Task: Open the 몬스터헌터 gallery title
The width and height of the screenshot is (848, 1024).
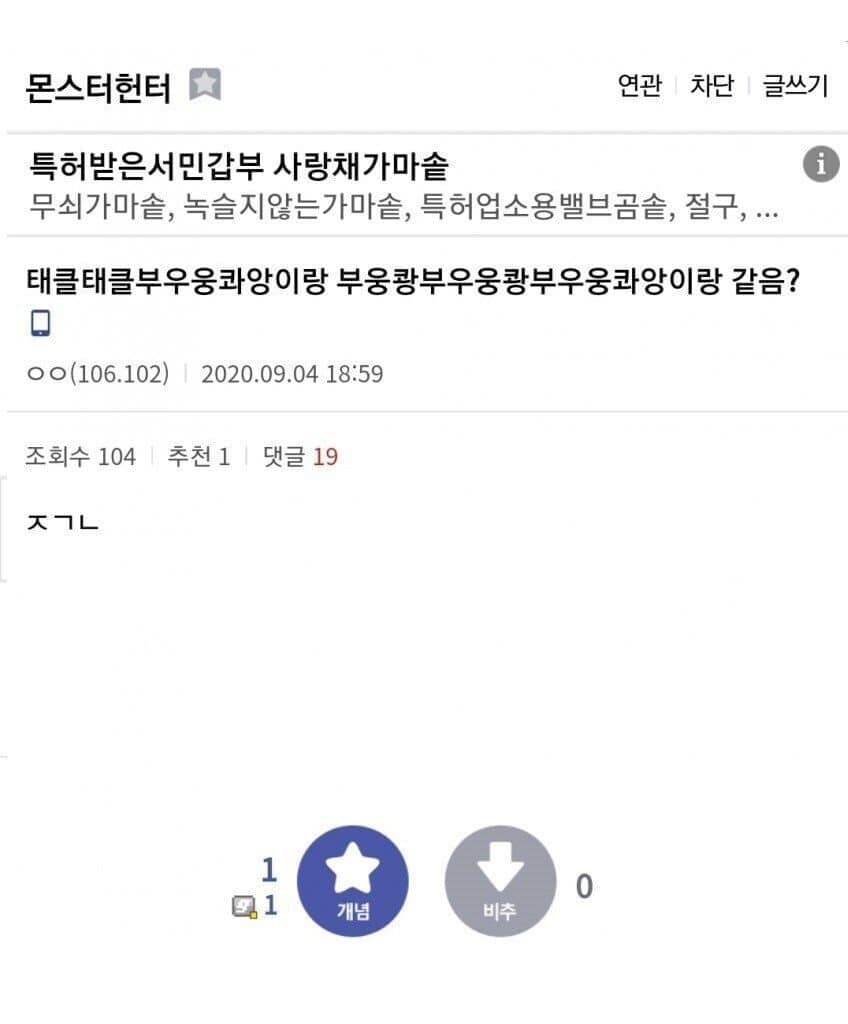Action: (98, 87)
